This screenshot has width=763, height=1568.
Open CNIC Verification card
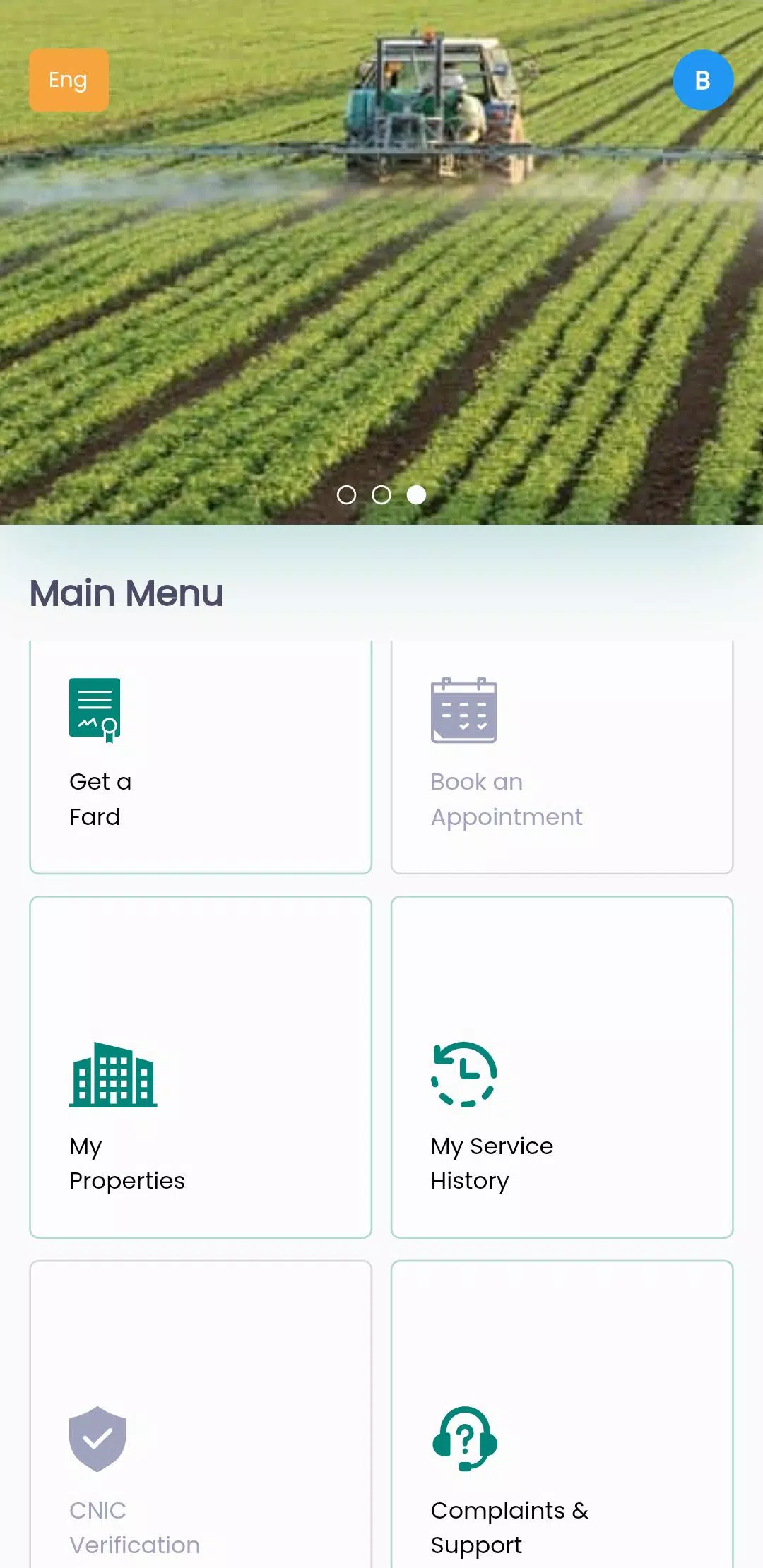click(x=201, y=1414)
